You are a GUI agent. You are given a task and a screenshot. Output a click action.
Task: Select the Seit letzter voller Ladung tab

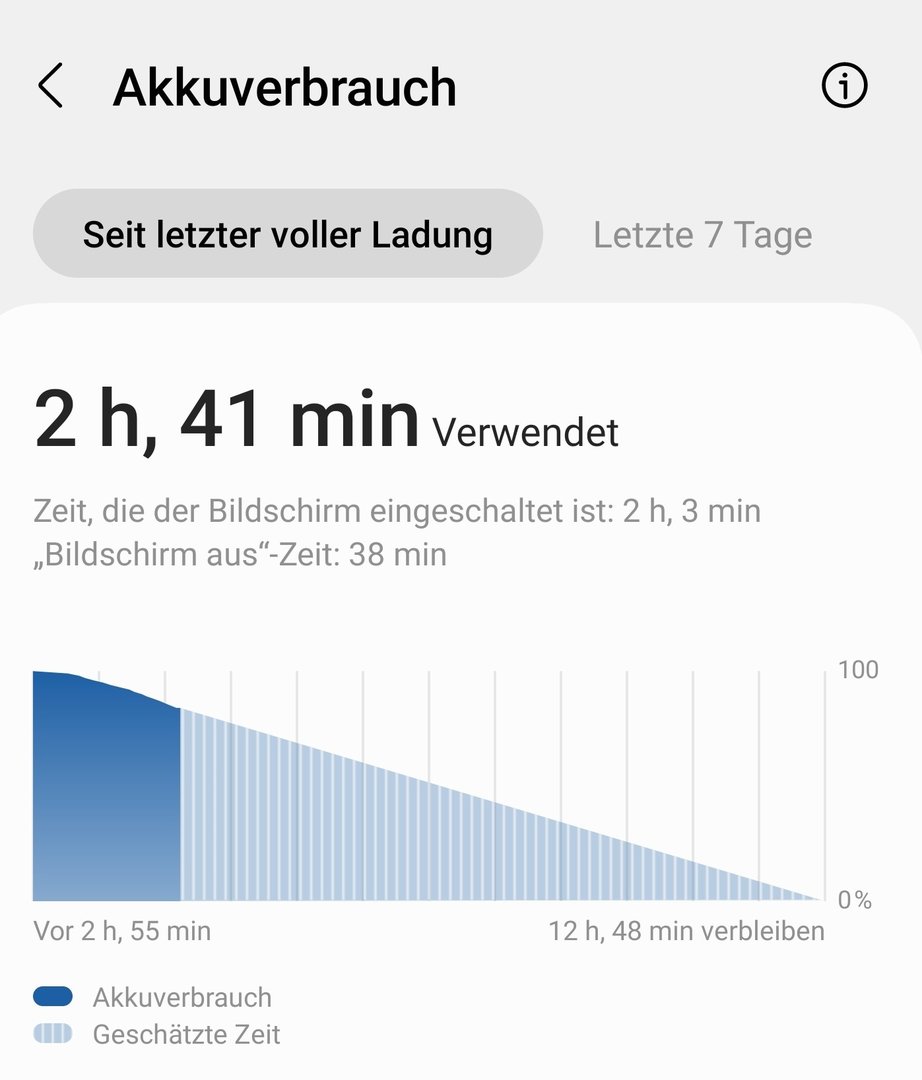[288, 235]
